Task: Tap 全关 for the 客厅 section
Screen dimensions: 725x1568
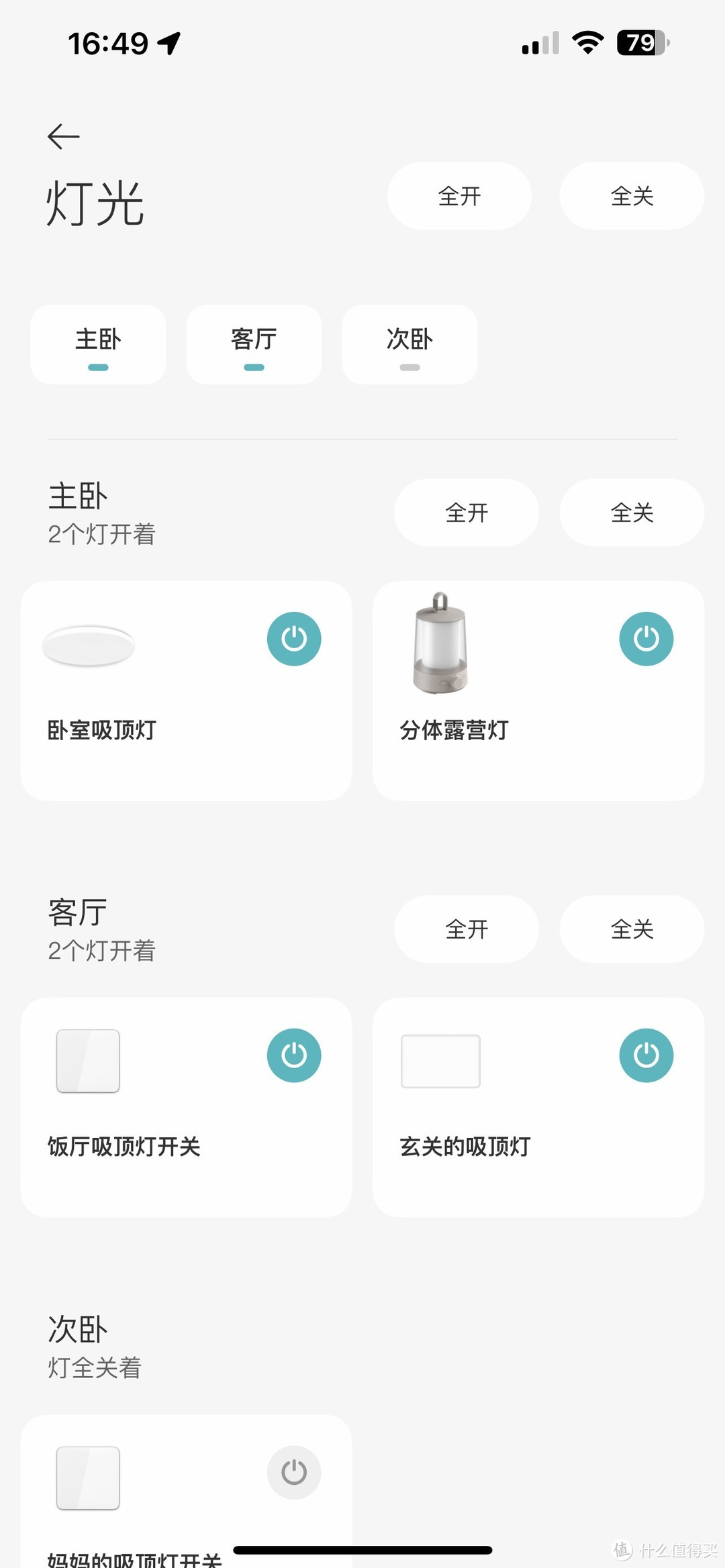Action: coord(632,929)
